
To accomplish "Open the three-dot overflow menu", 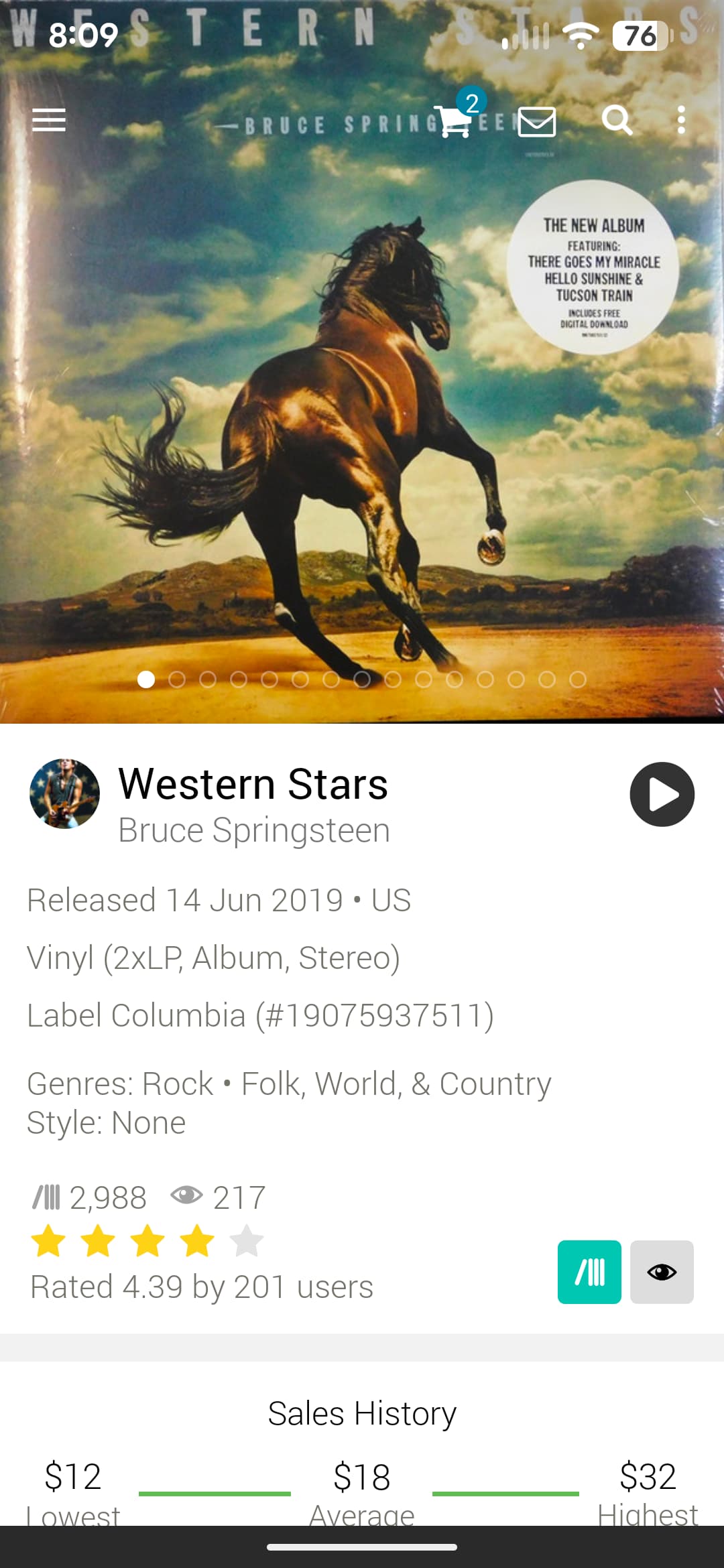I will 681,121.
